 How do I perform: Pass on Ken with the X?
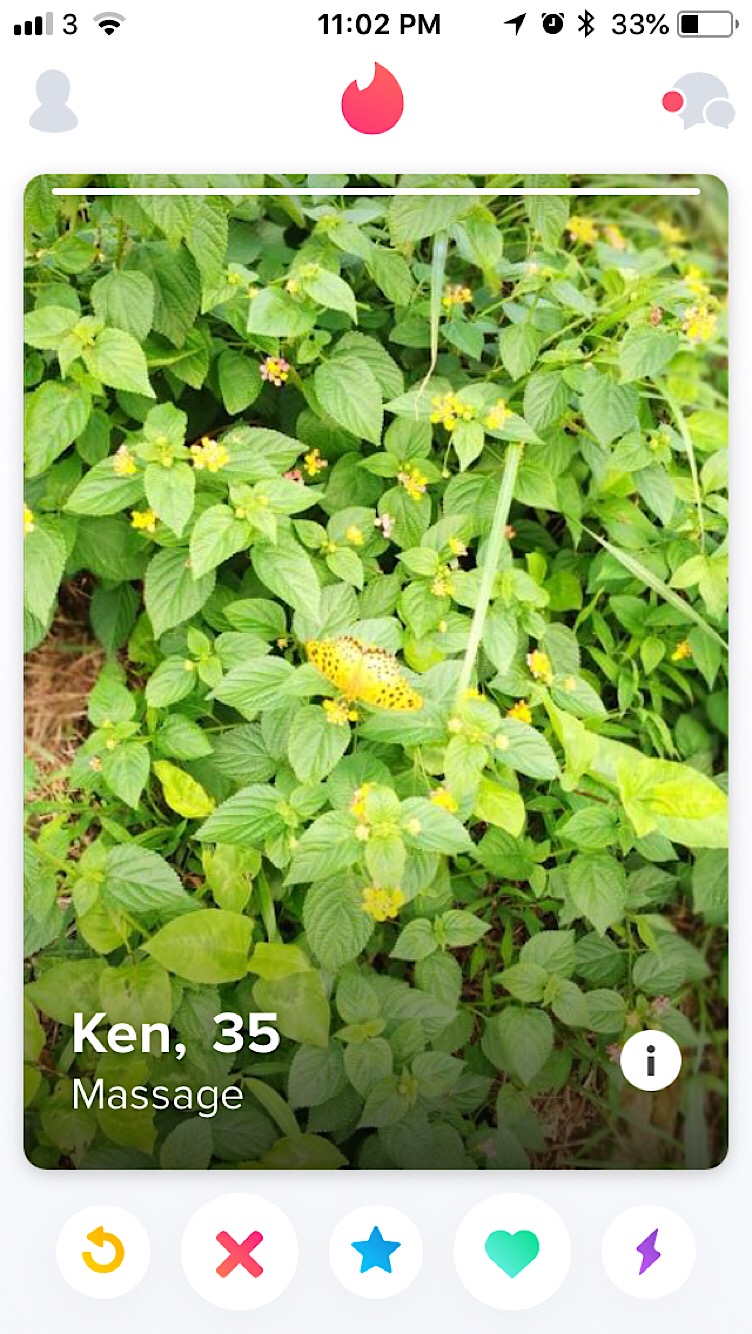pyautogui.click(x=239, y=1252)
